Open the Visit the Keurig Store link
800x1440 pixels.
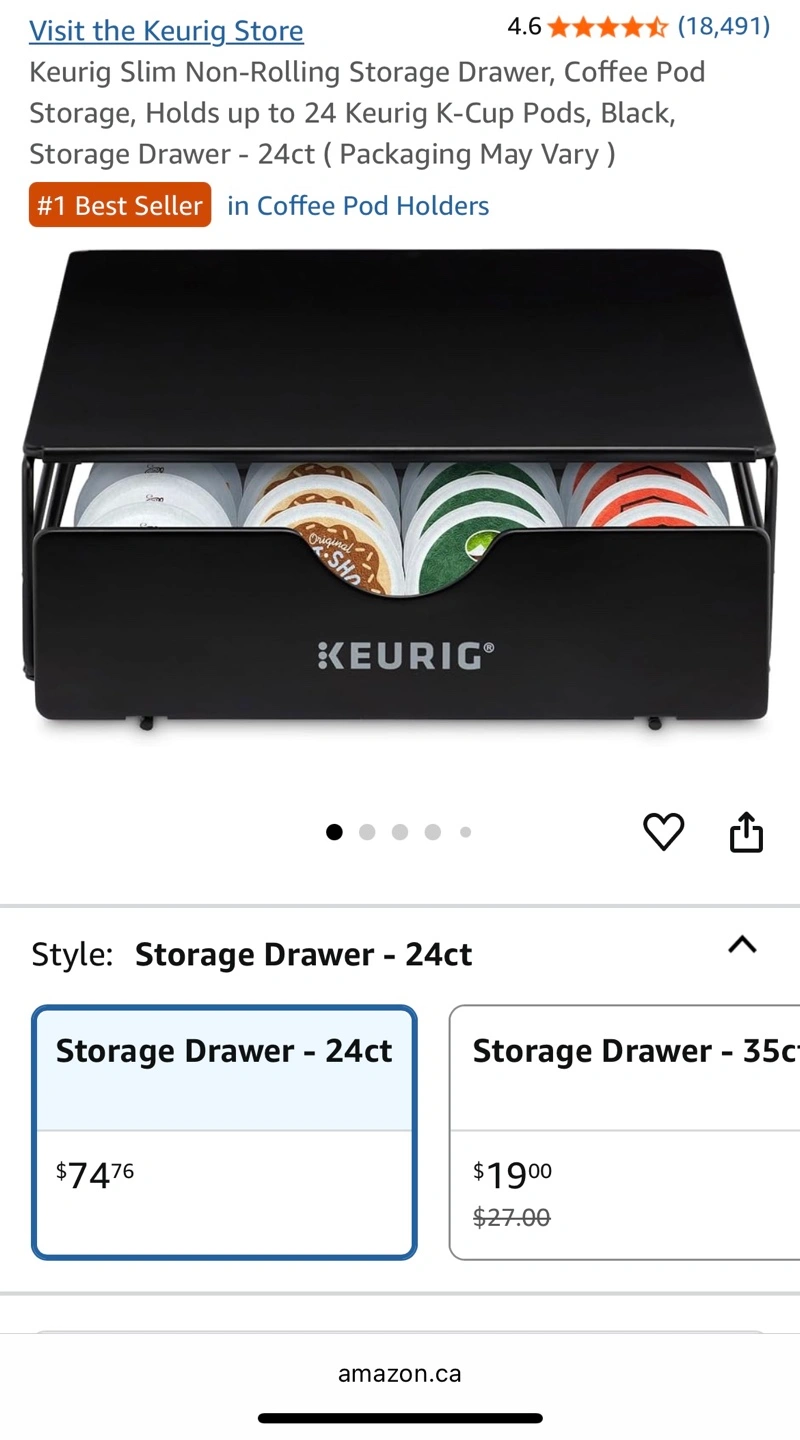click(166, 31)
